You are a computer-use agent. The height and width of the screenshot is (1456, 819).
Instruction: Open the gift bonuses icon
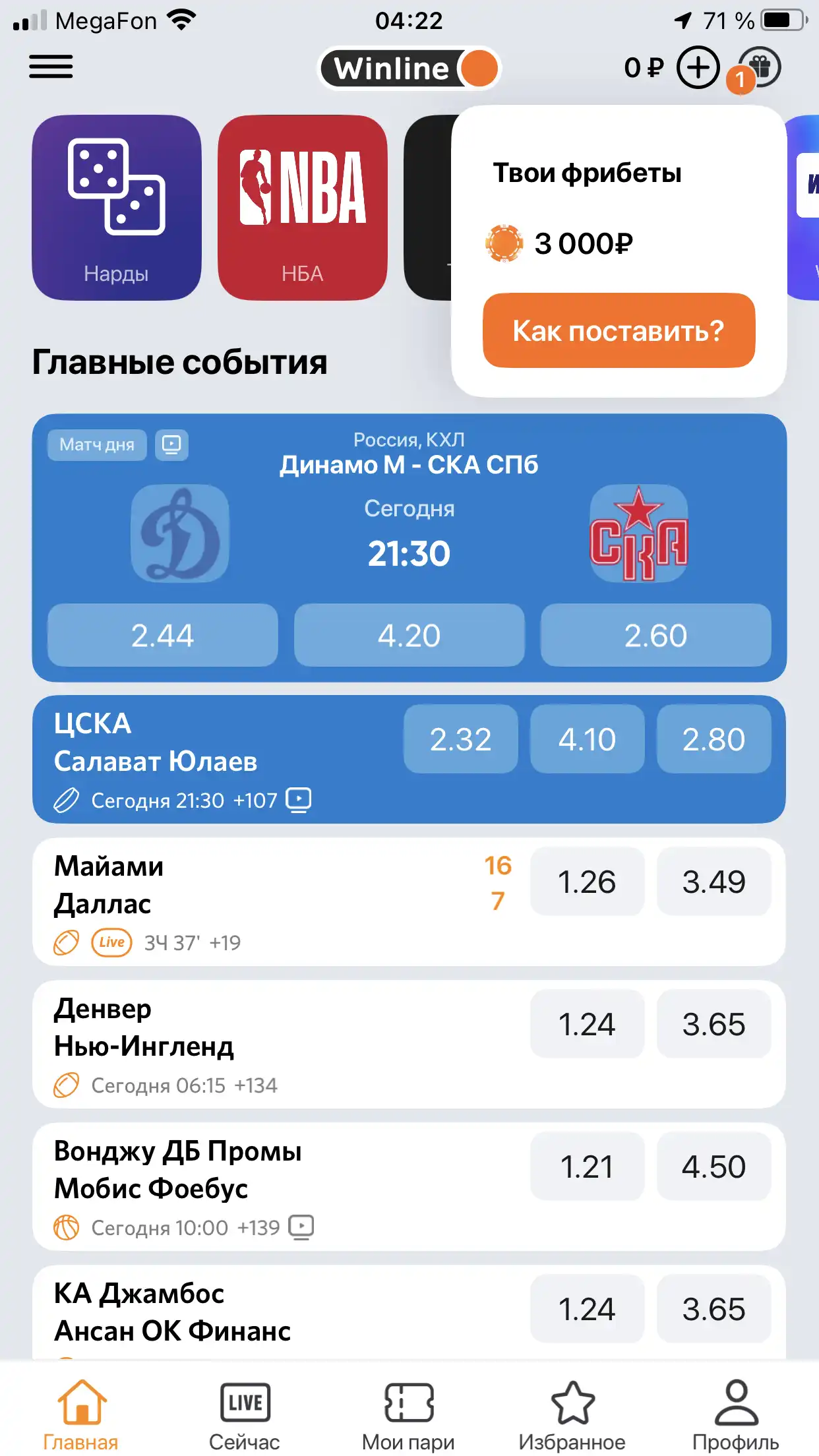click(760, 67)
